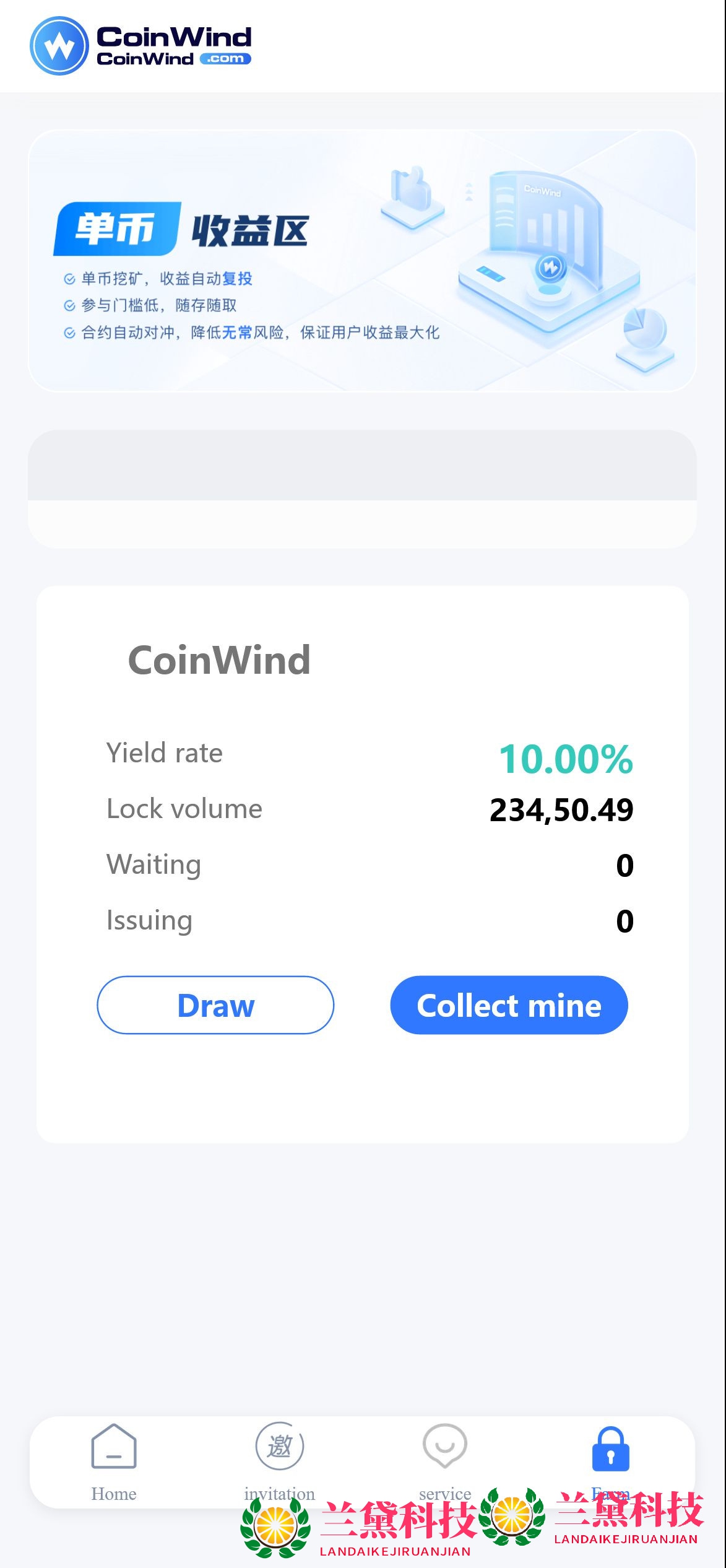The width and height of the screenshot is (726, 1568).
Task: Select the lock icon tab
Action: tap(610, 1450)
